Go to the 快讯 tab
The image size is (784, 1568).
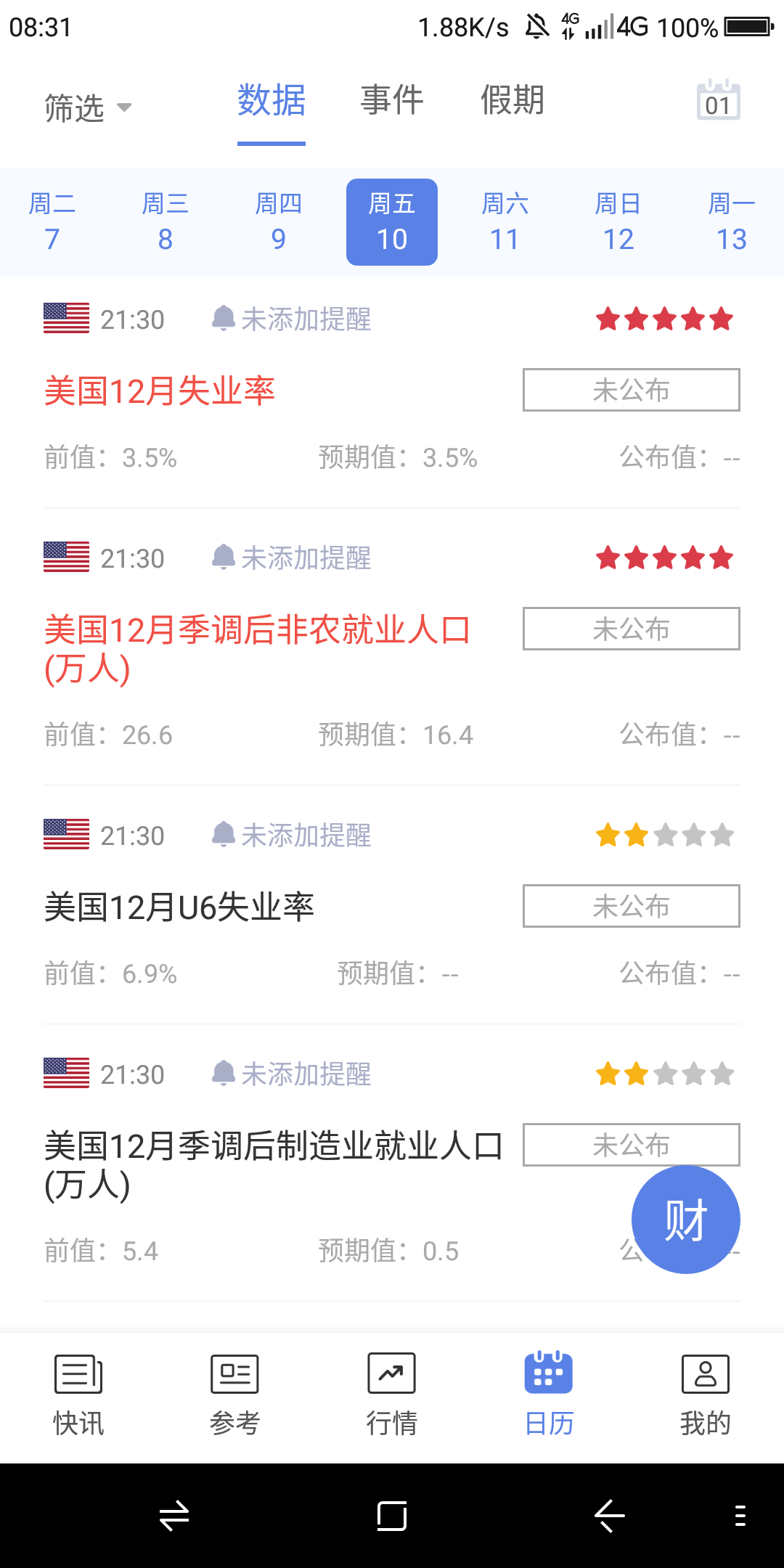coord(78,1395)
